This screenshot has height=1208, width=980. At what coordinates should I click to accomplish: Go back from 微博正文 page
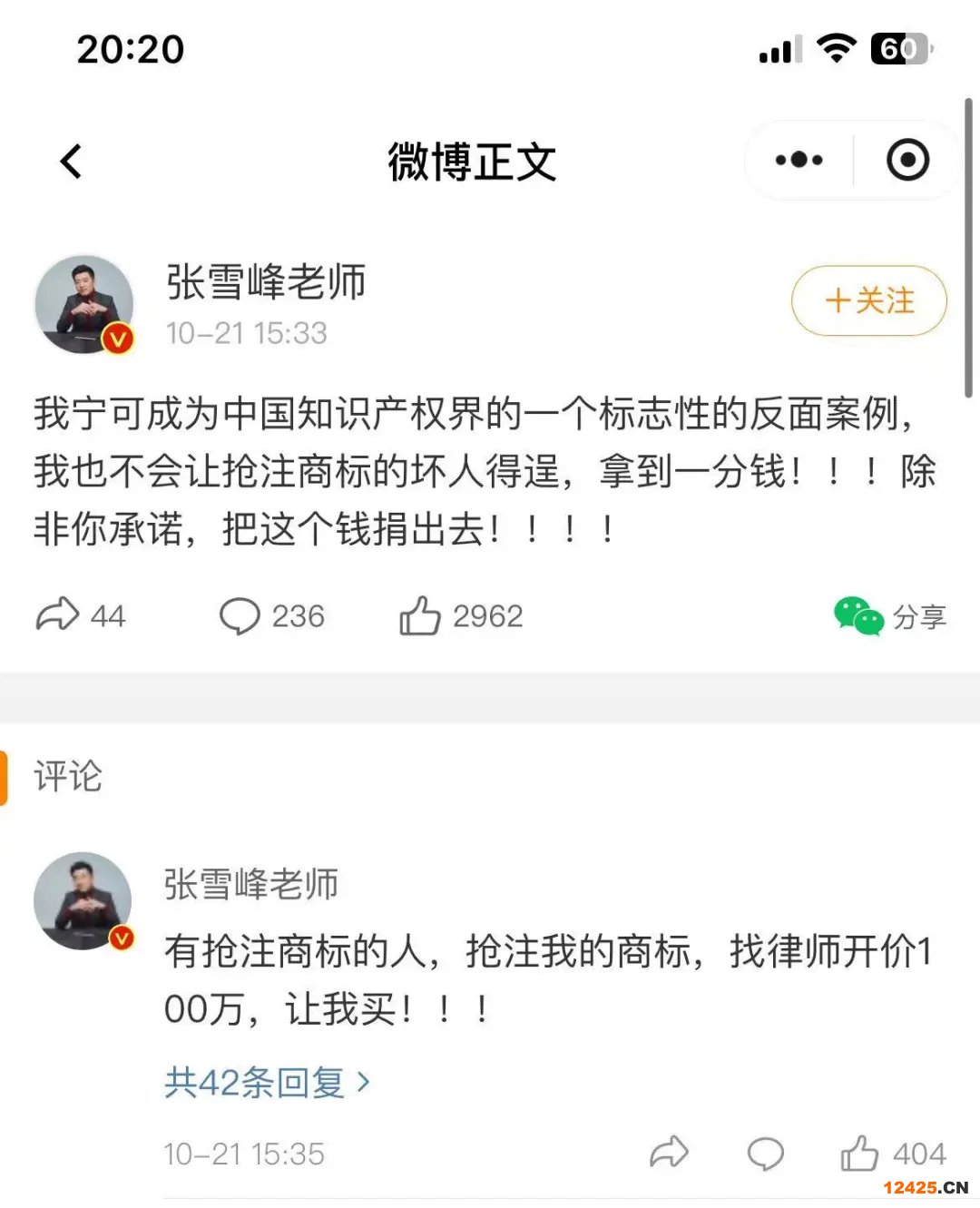pyautogui.click(x=71, y=162)
